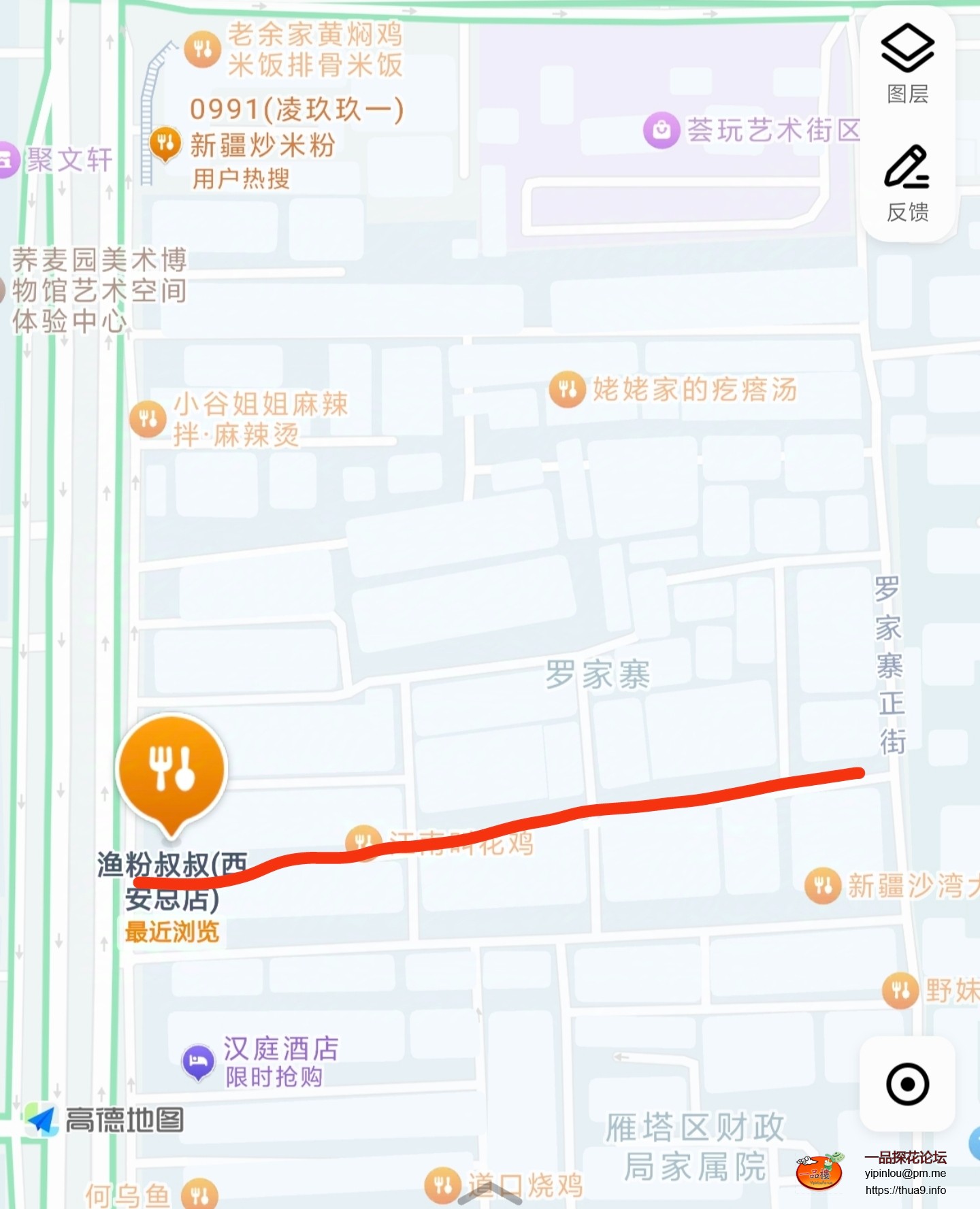Select the 道口烧鸡 restaurant marker
Image resolution: width=980 pixels, height=1209 pixels.
click(442, 1185)
